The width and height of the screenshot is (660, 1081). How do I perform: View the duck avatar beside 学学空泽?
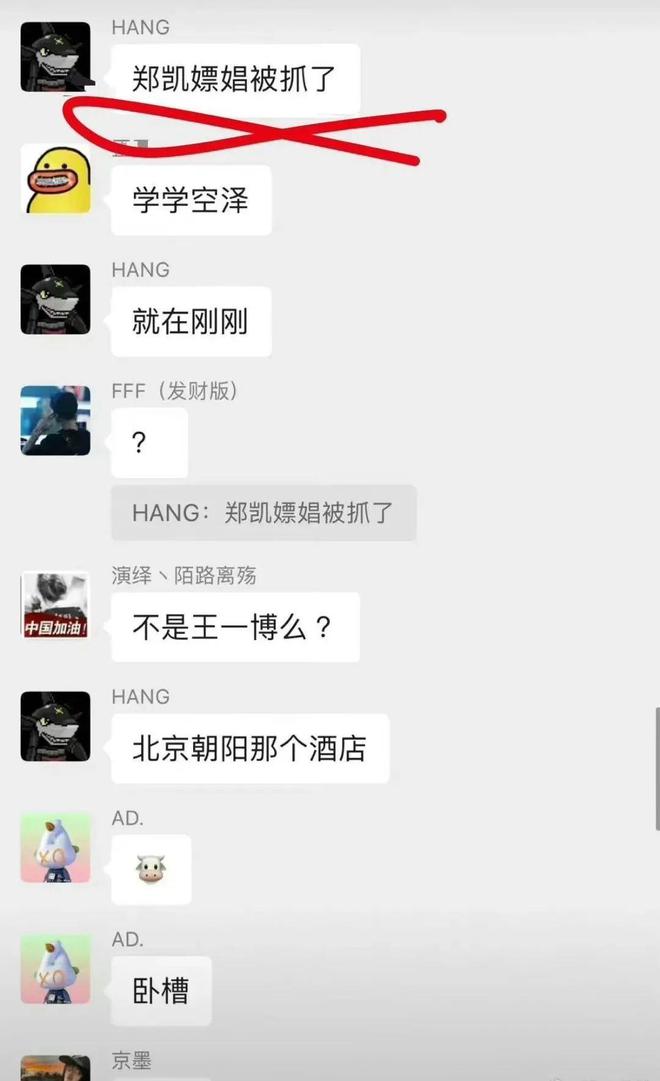pos(56,179)
